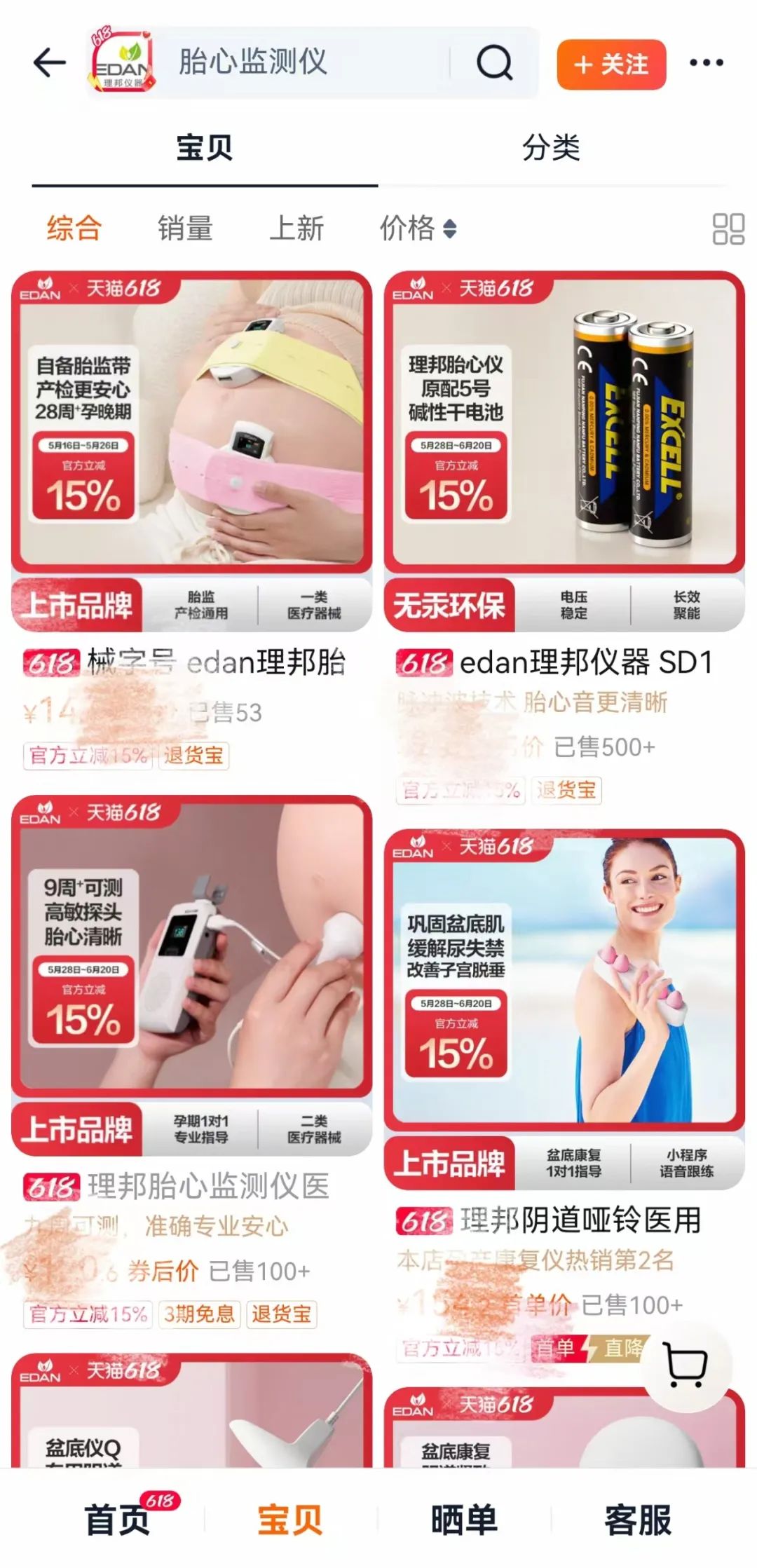
Task: Follow the store with 关注 button
Action: pos(611,64)
